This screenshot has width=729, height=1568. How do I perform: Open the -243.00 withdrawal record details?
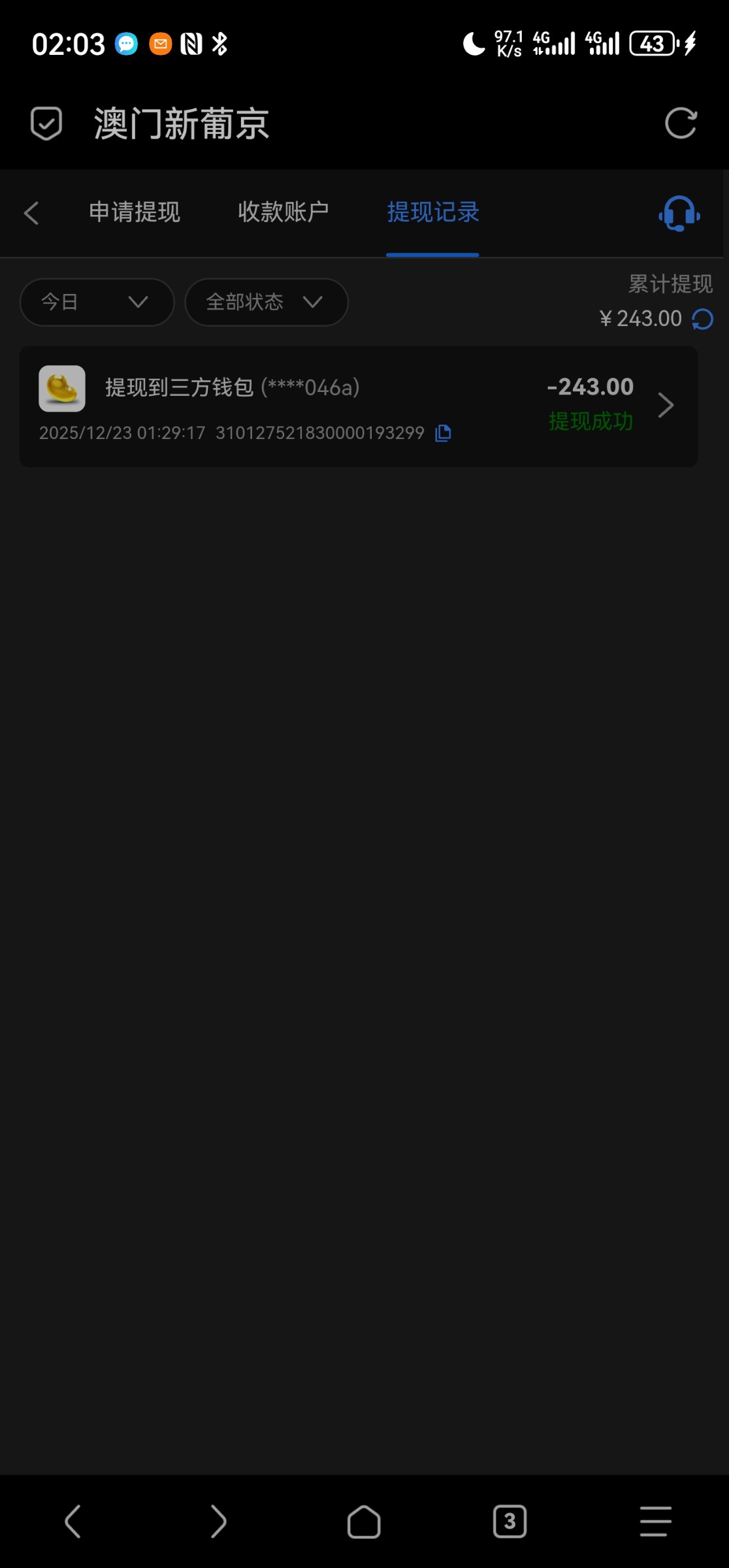tap(666, 406)
